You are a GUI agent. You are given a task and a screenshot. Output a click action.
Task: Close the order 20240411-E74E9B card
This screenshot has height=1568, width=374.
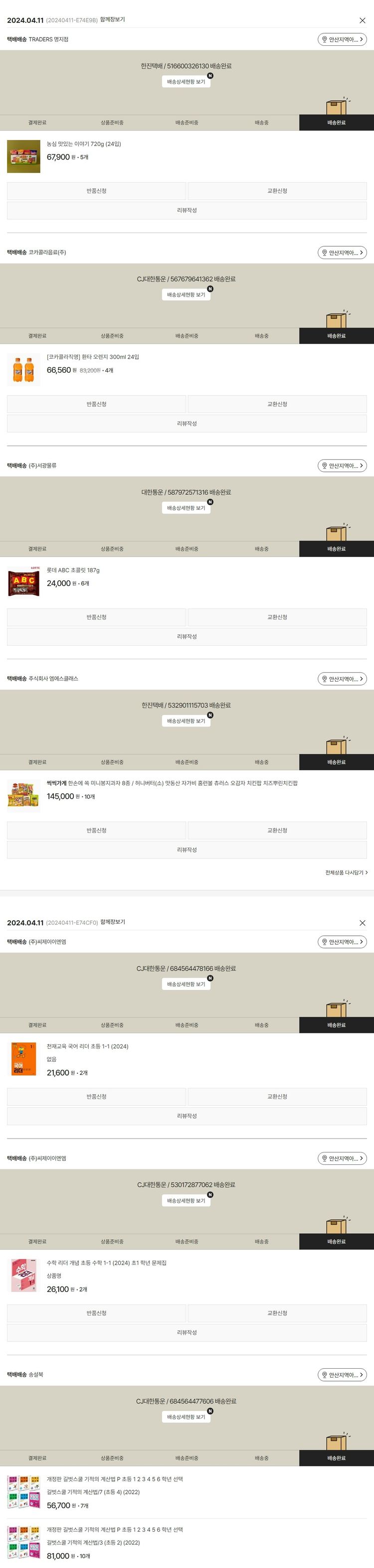tap(363, 21)
